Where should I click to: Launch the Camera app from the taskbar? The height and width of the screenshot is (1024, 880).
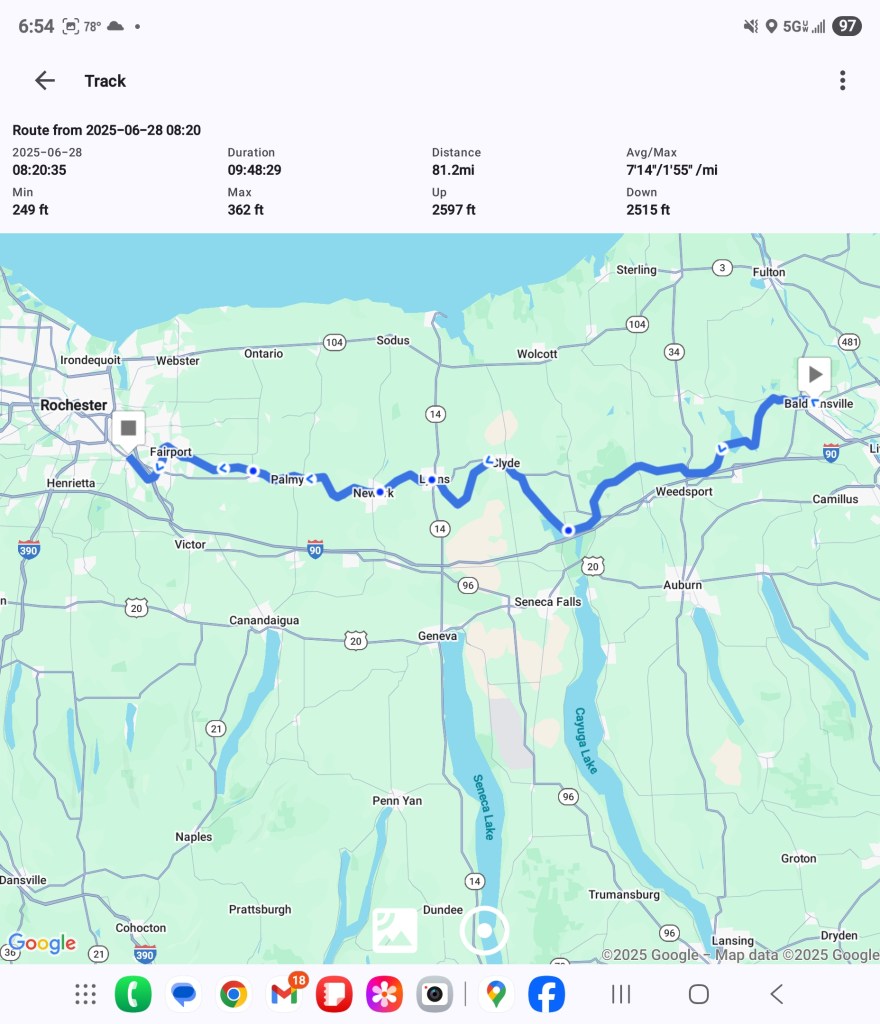[x=434, y=994]
